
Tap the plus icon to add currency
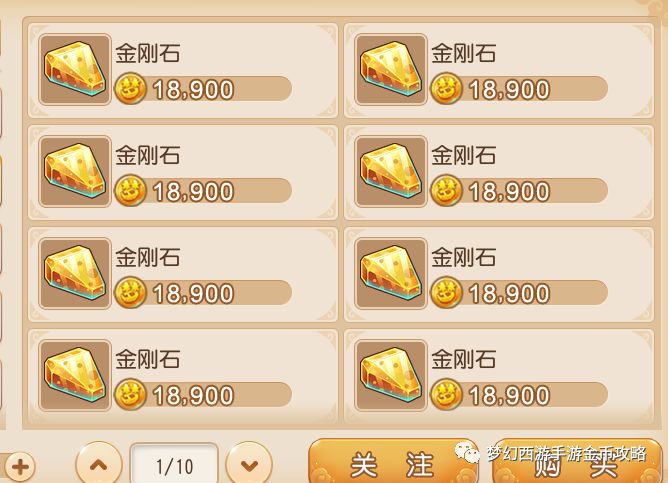click(x=19, y=466)
